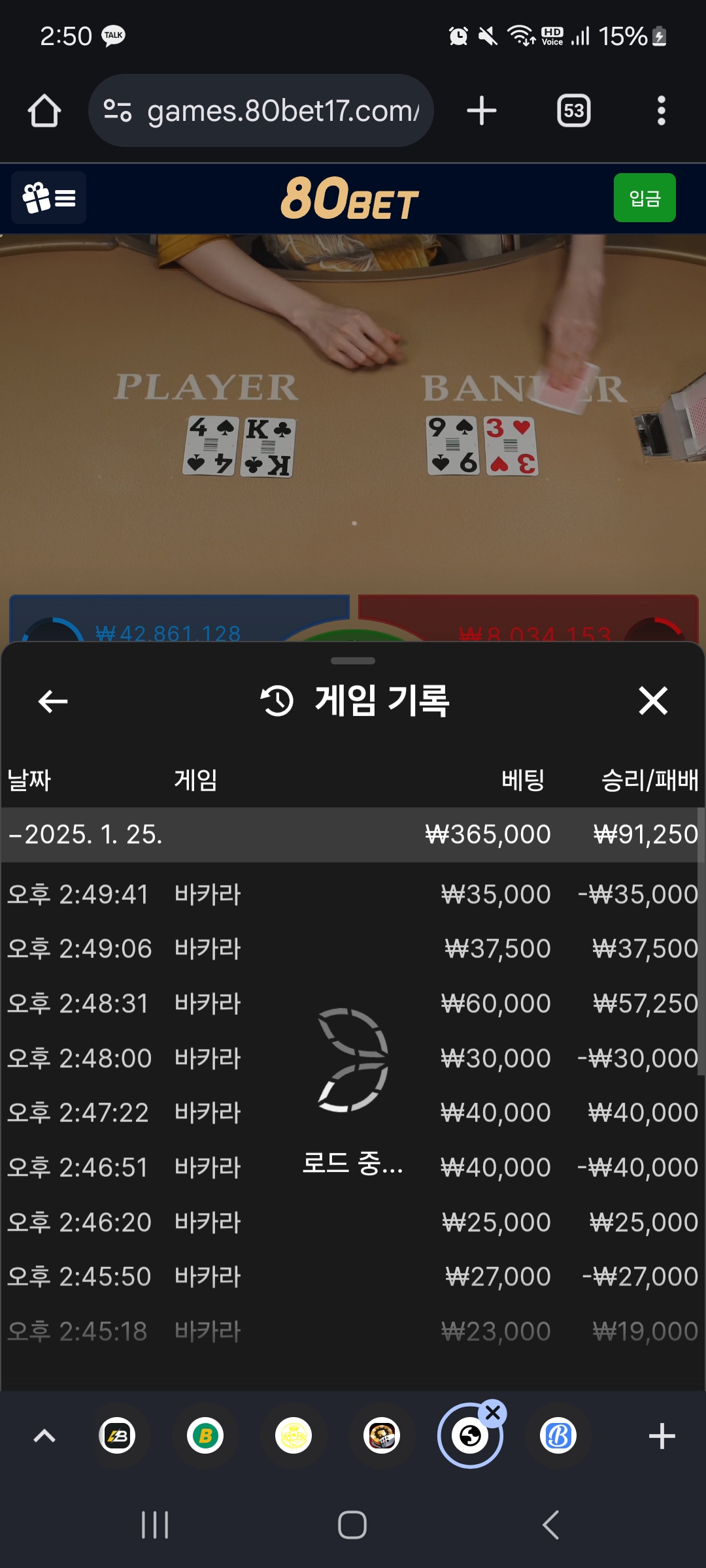
Task: Close the currently selected tab in the strip
Action: (493, 1413)
